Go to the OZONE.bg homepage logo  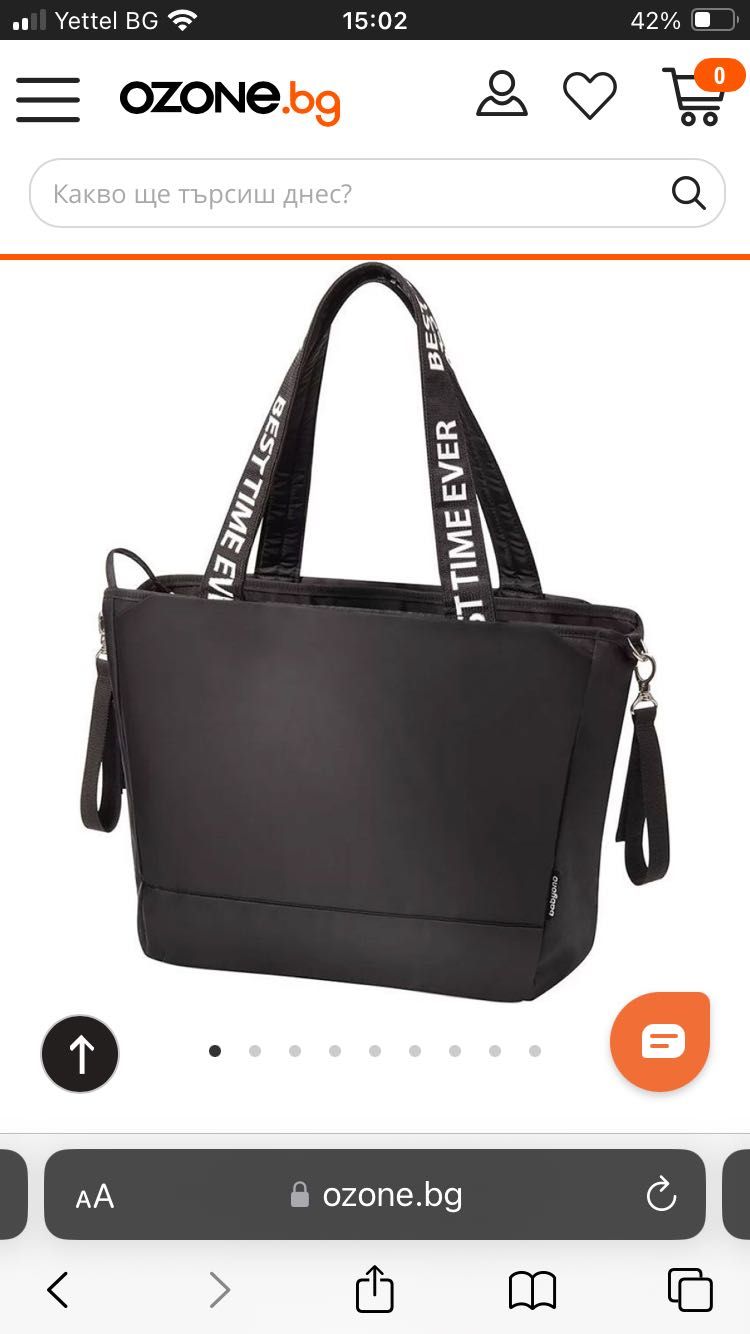click(230, 99)
